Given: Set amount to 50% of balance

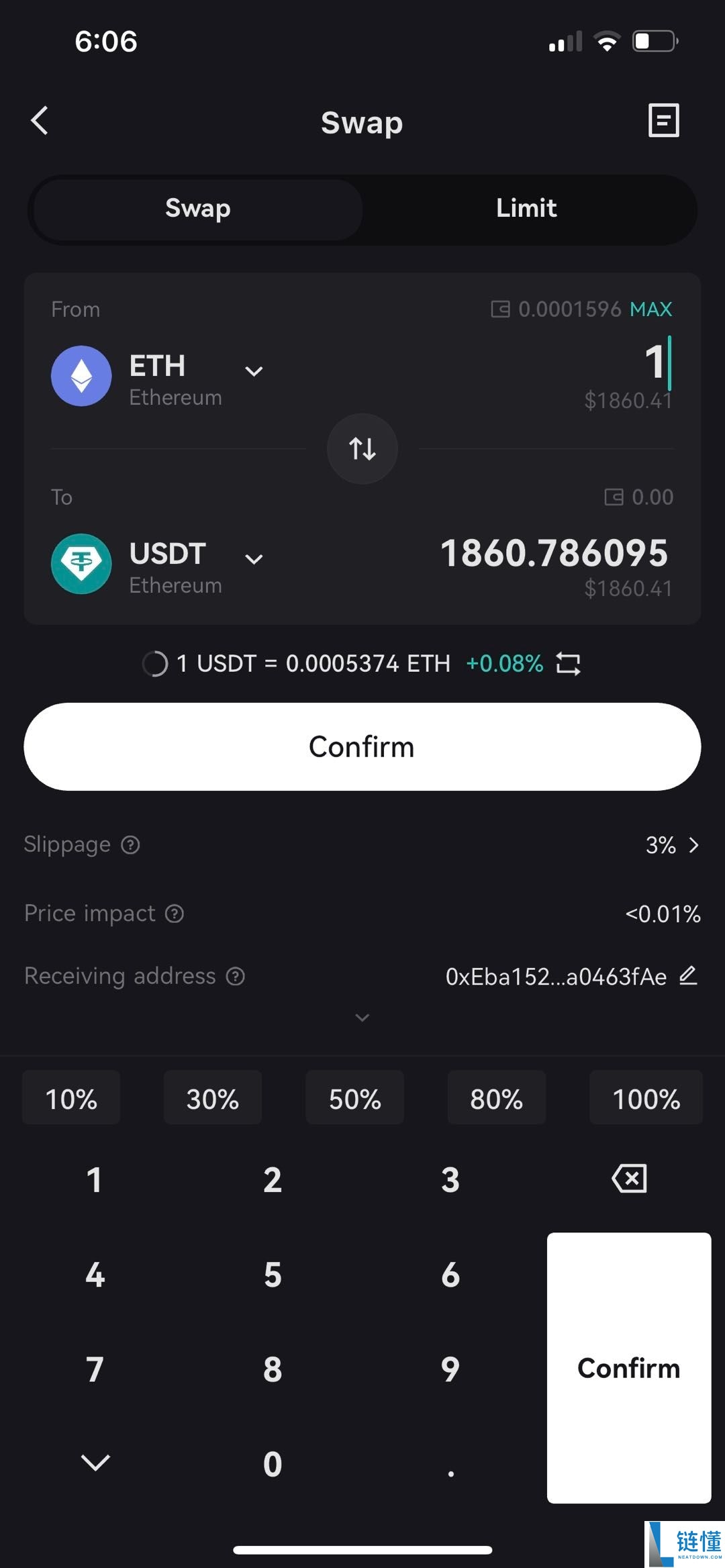Looking at the screenshot, I should pos(354,1097).
